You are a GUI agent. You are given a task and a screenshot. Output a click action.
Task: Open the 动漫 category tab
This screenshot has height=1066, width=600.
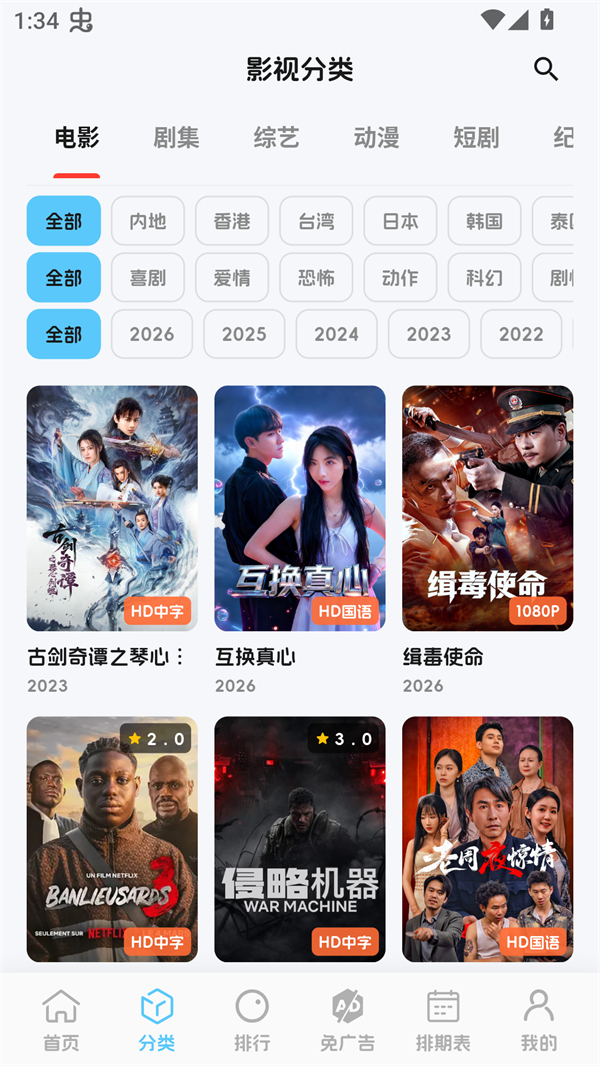coord(376,138)
